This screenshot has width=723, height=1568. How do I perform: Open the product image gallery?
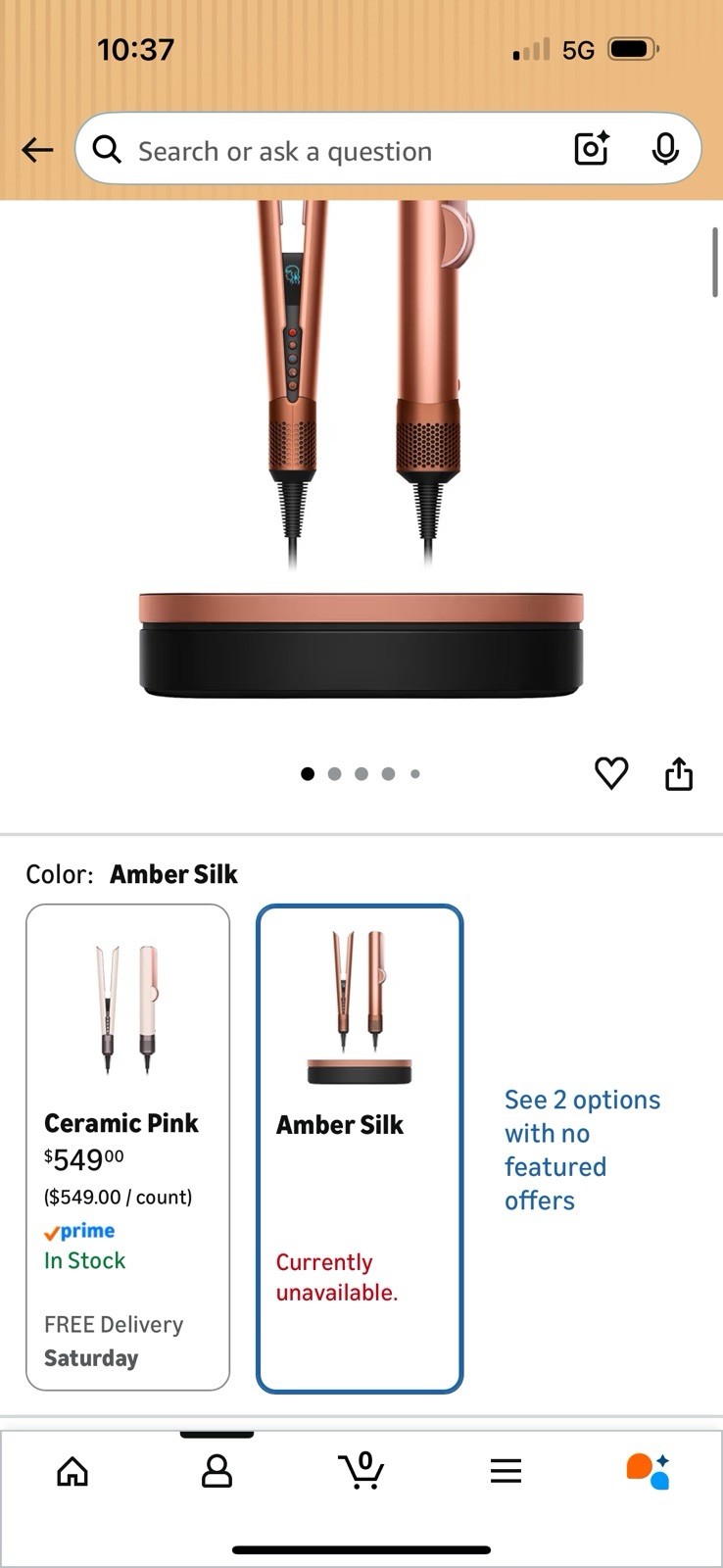tap(361, 451)
